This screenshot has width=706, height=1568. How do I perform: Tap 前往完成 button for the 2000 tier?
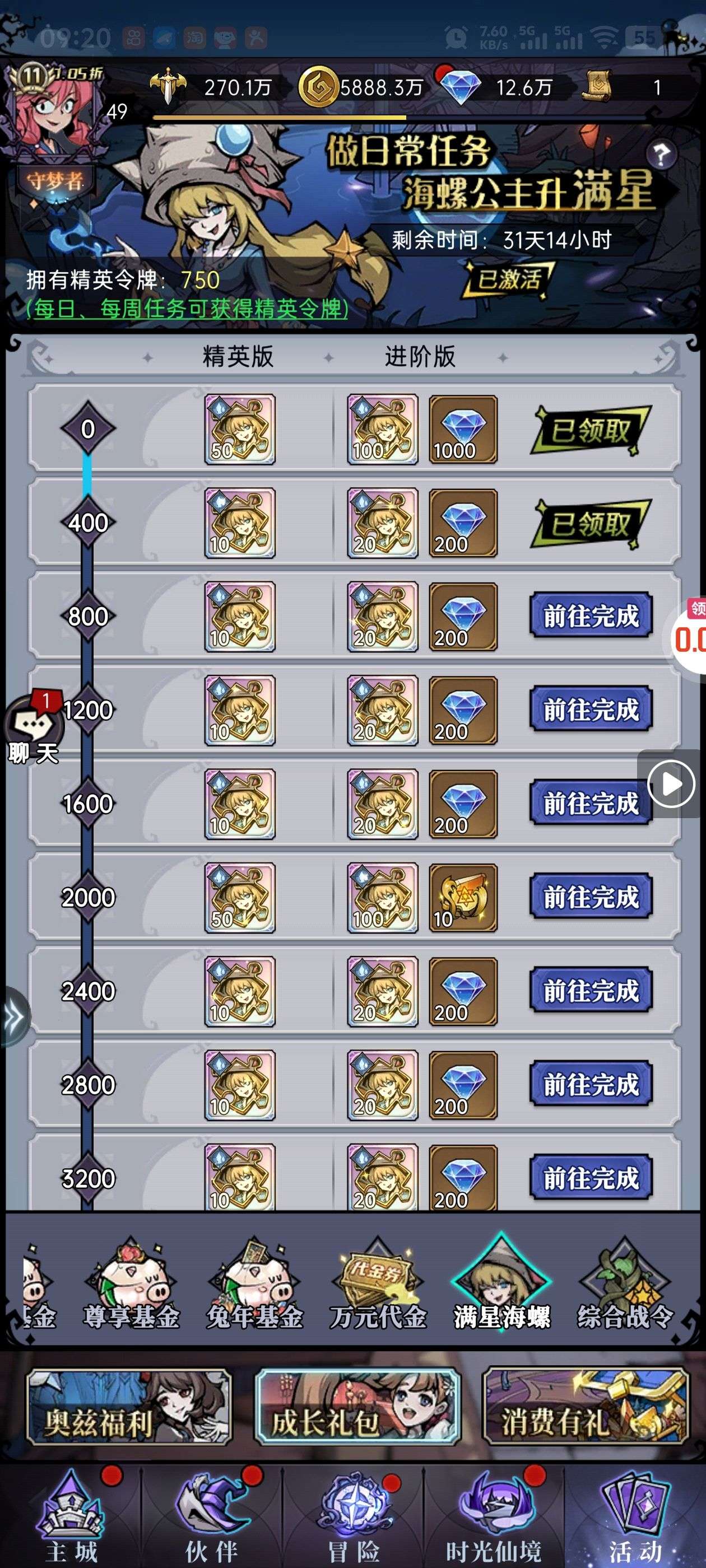pyautogui.click(x=590, y=897)
